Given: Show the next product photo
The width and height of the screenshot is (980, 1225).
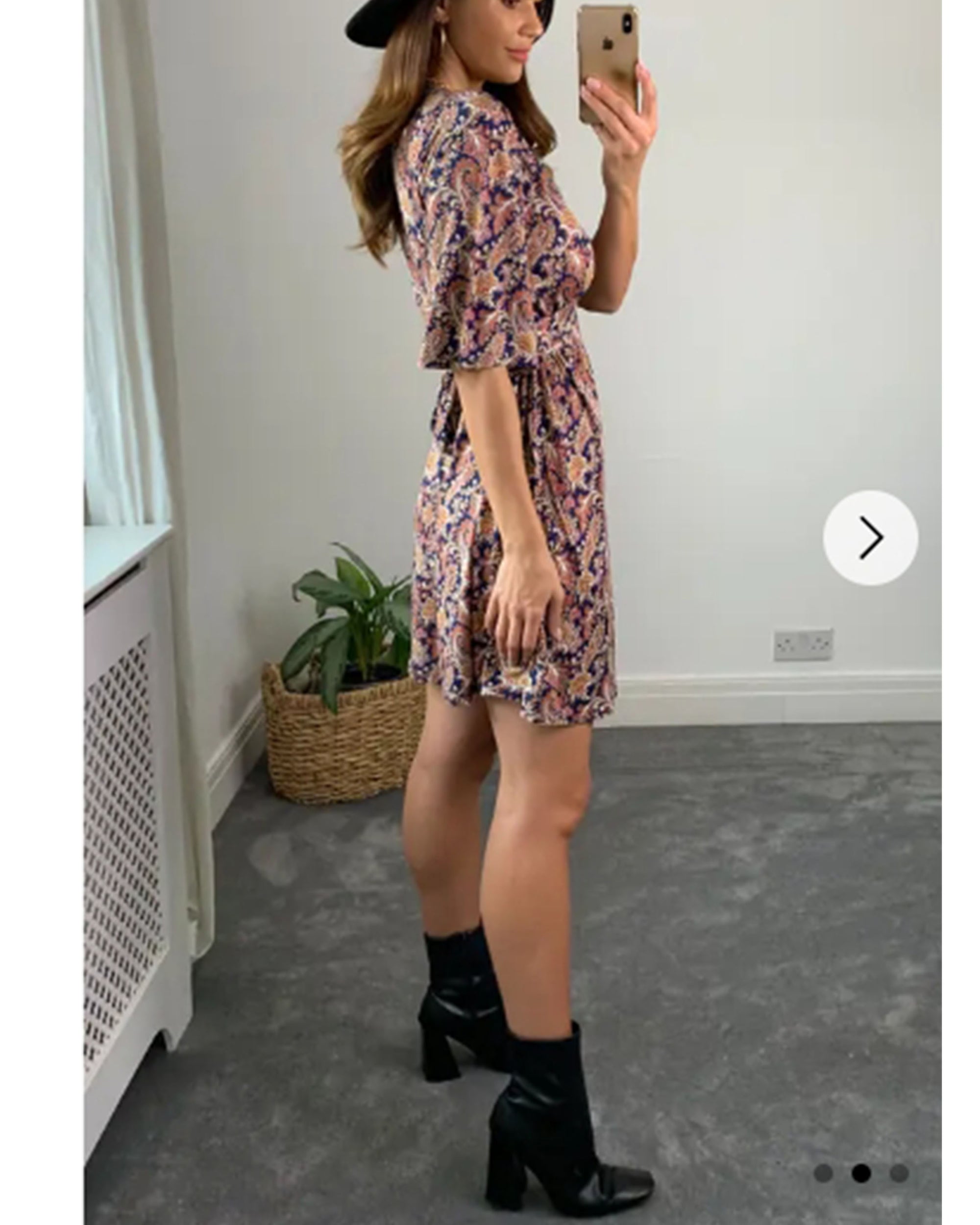Looking at the screenshot, I should pos(870,538).
